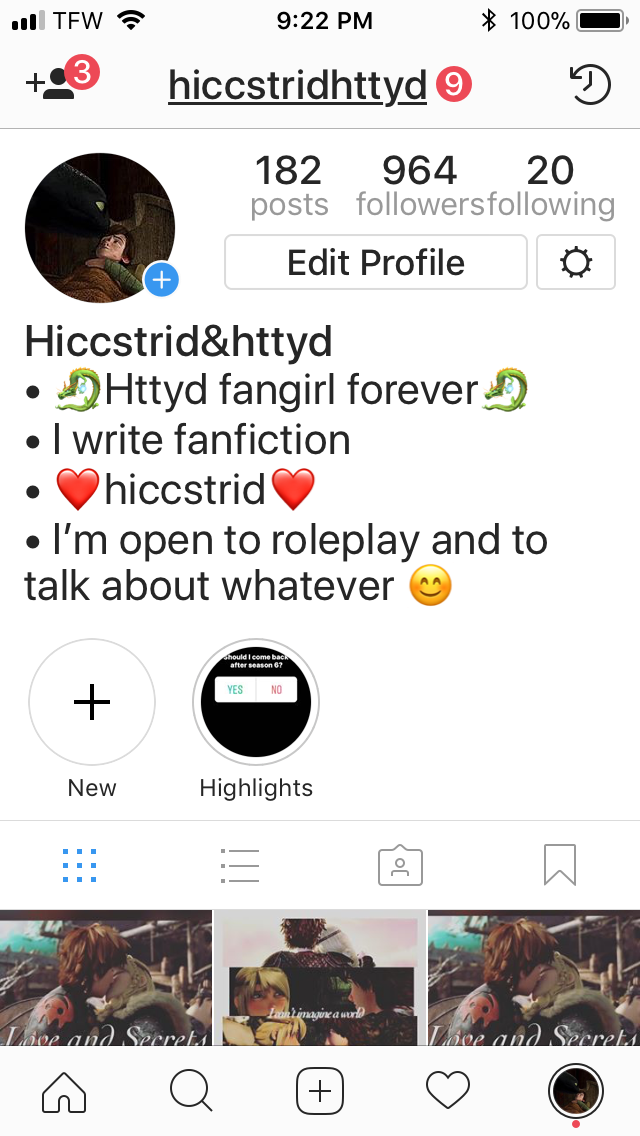Open the Highlights story circle
This screenshot has height=1136, width=640.
point(256,702)
